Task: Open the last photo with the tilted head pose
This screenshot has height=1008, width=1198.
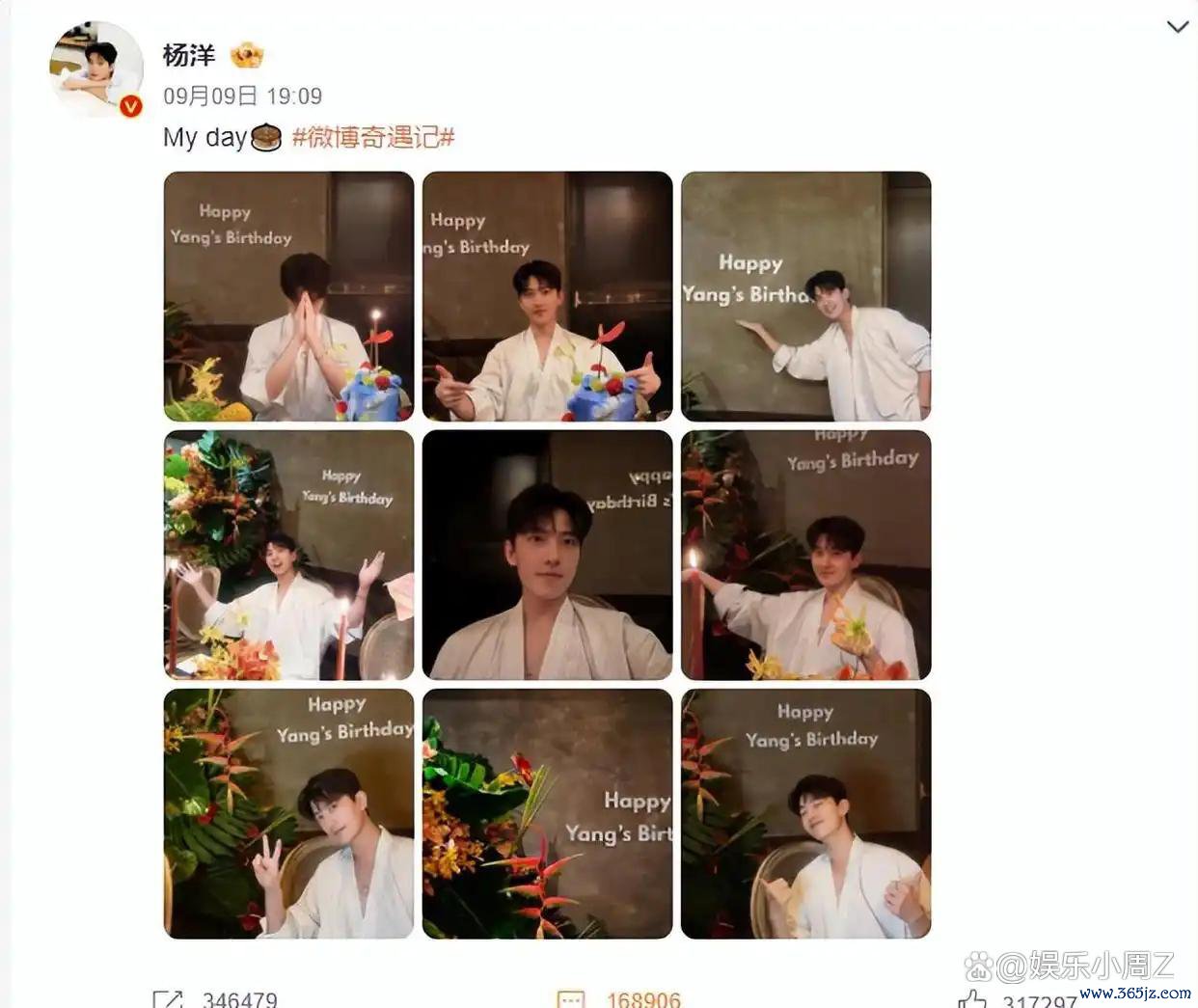Action: tap(805, 813)
